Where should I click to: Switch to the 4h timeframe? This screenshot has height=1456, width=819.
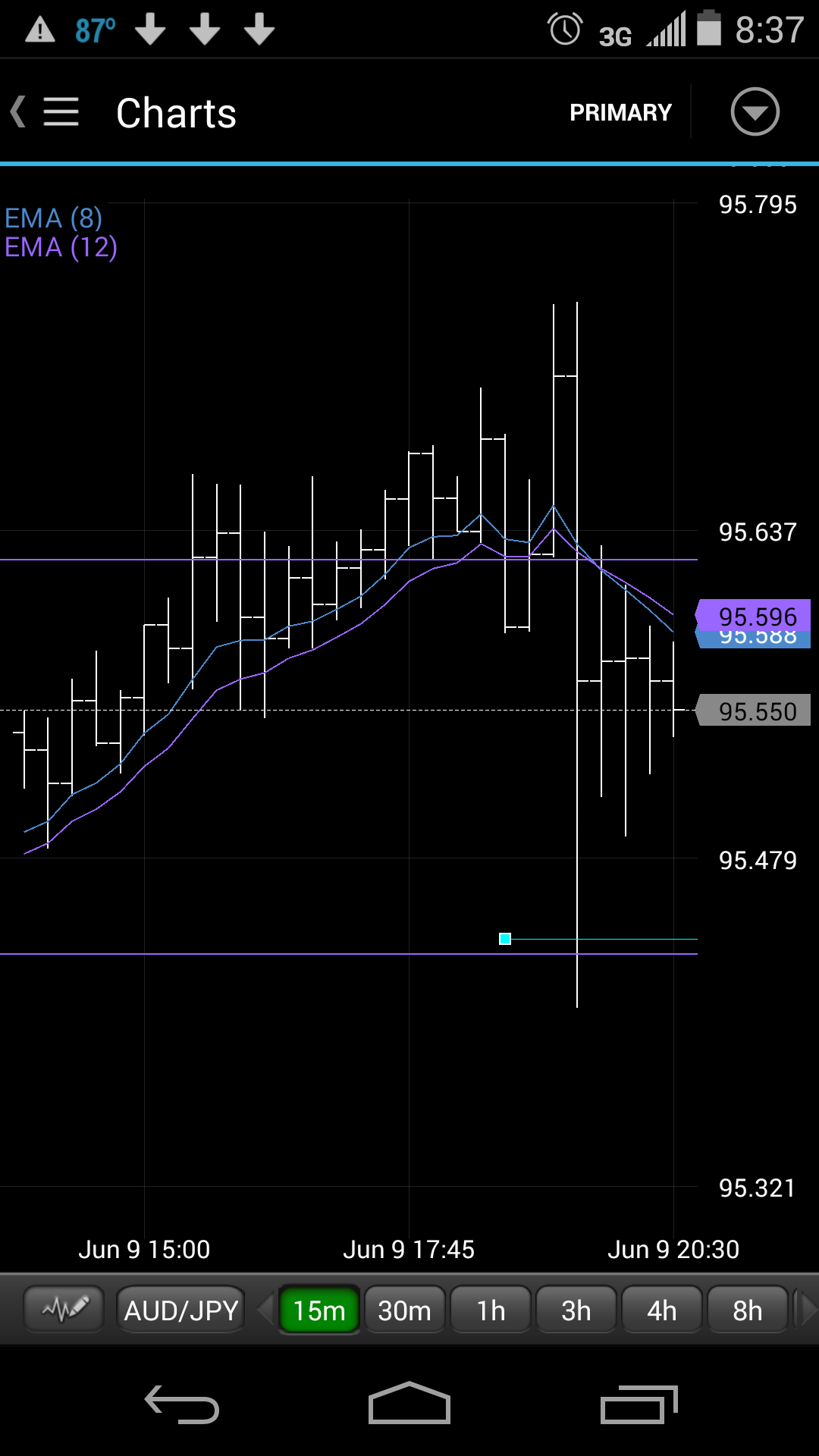[662, 1310]
